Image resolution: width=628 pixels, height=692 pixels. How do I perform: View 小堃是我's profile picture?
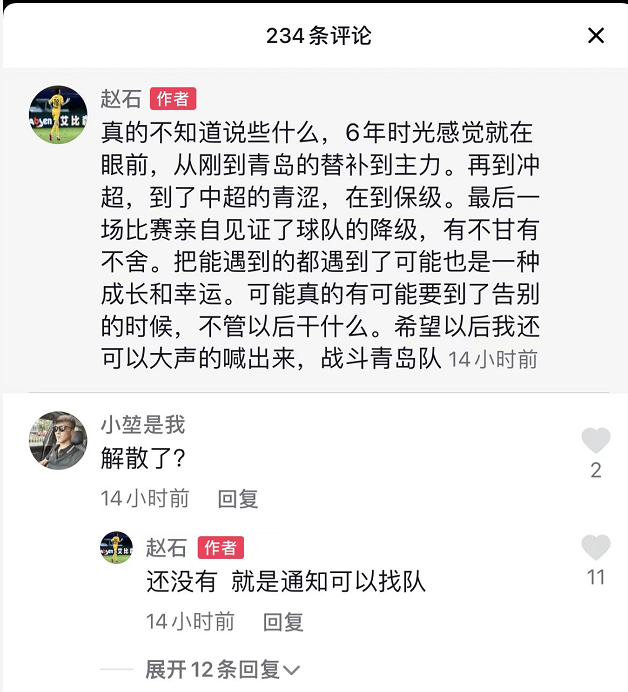(x=58, y=440)
